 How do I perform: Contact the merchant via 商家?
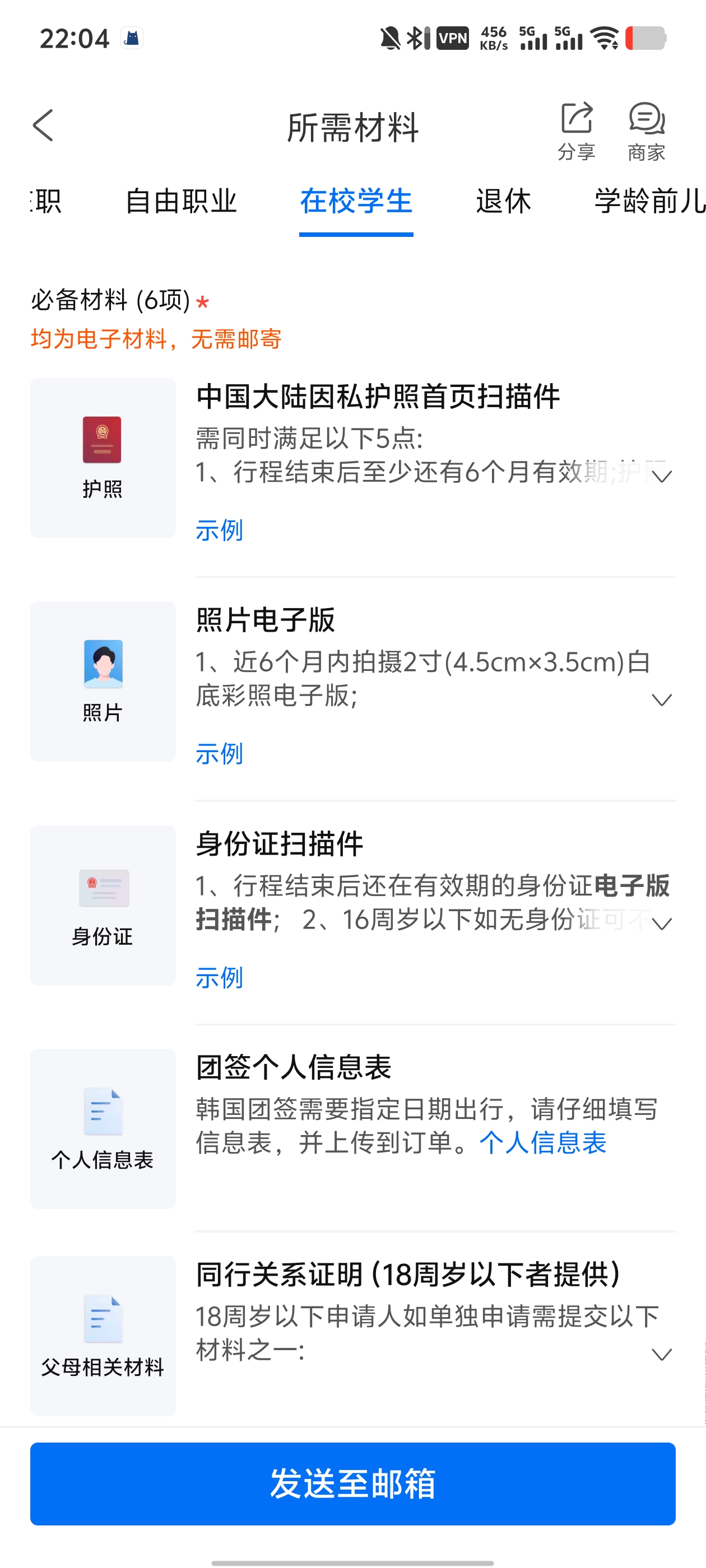pyautogui.click(x=646, y=131)
